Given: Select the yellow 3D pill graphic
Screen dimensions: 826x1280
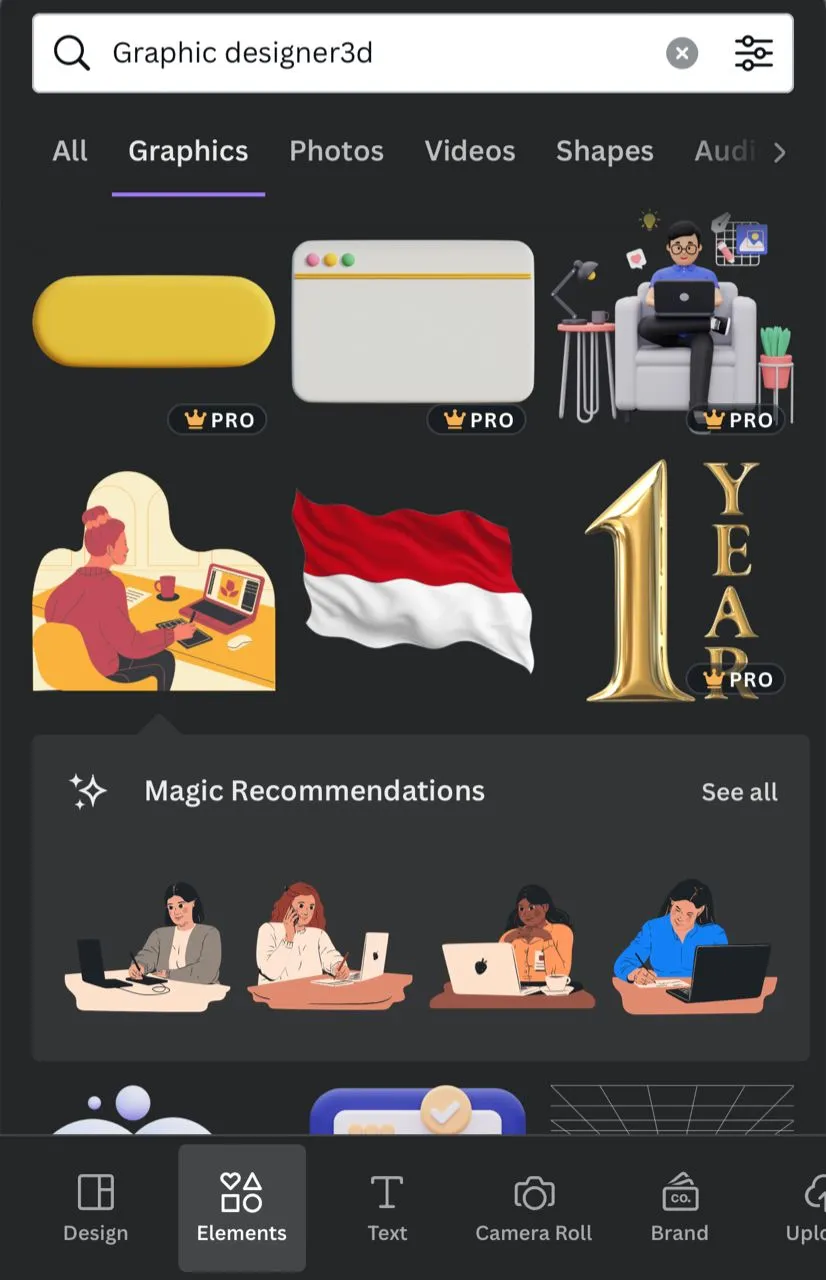Looking at the screenshot, I should click(x=153, y=320).
